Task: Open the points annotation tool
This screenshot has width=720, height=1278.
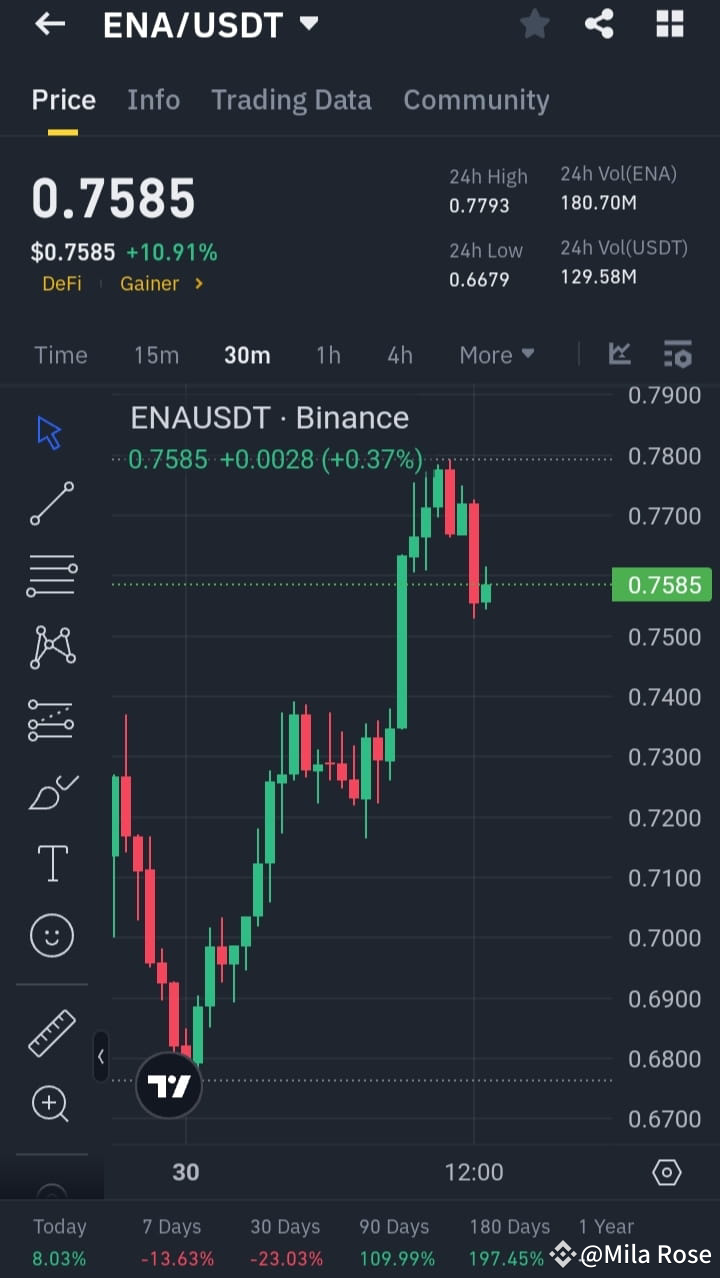Action: pyautogui.click(x=50, y=719)
